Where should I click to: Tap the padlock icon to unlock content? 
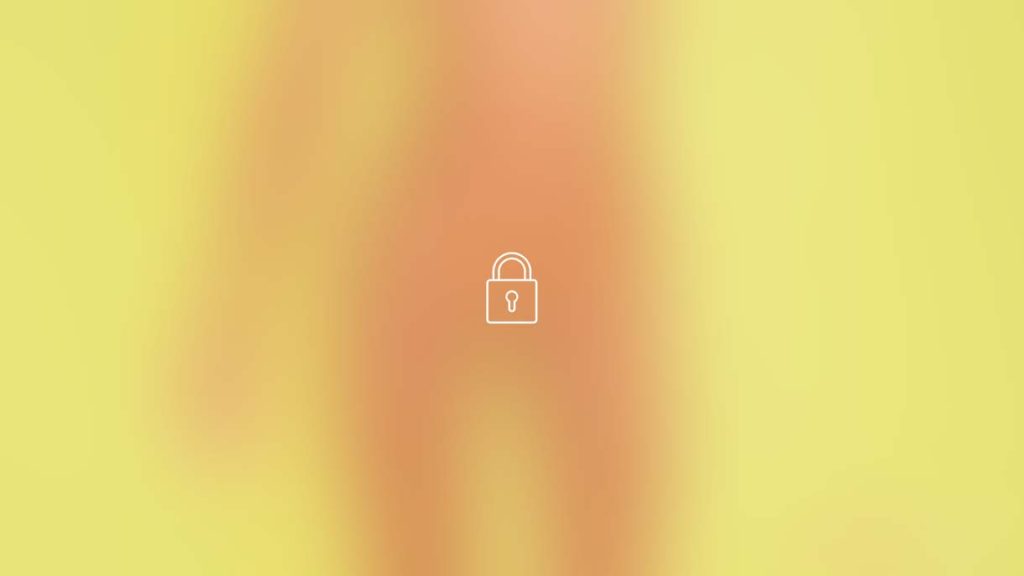511,289
